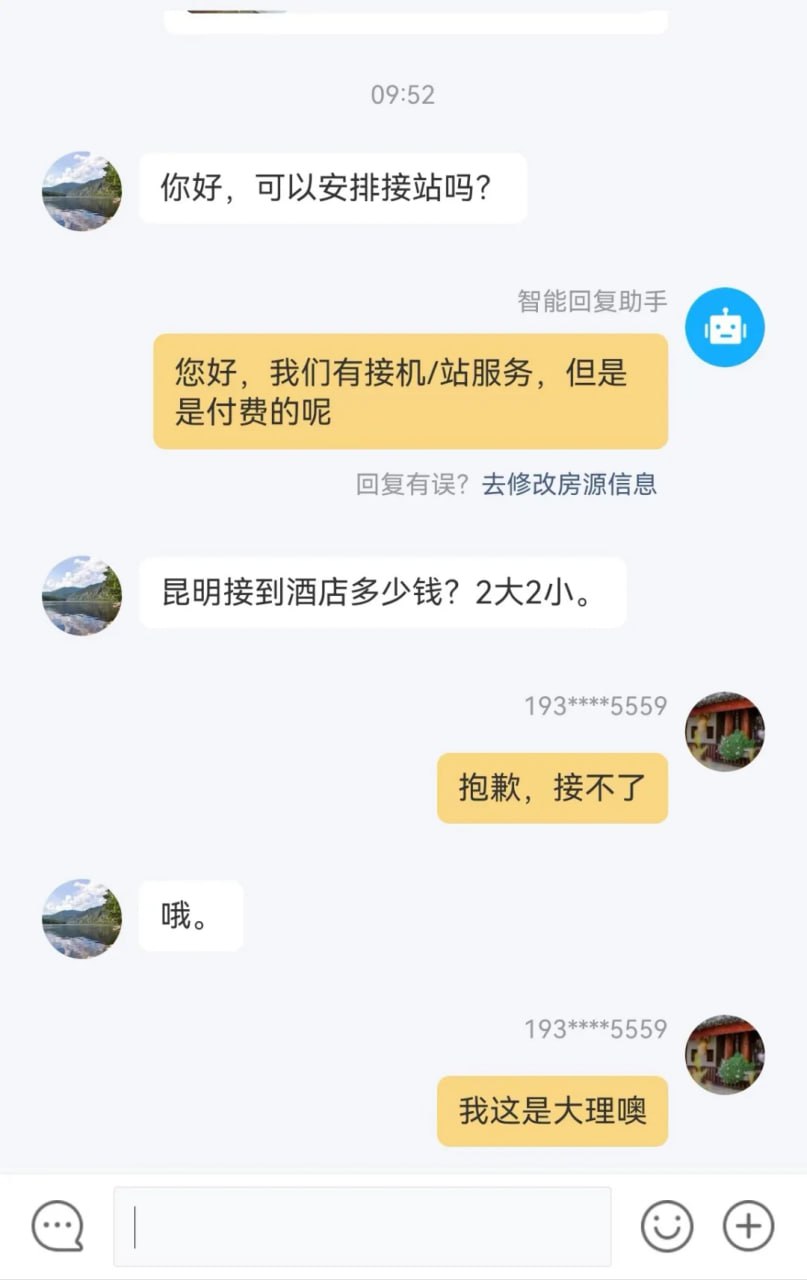
Task: Tap the guest avatar beside '哦。' message
Action: [81, 917]
